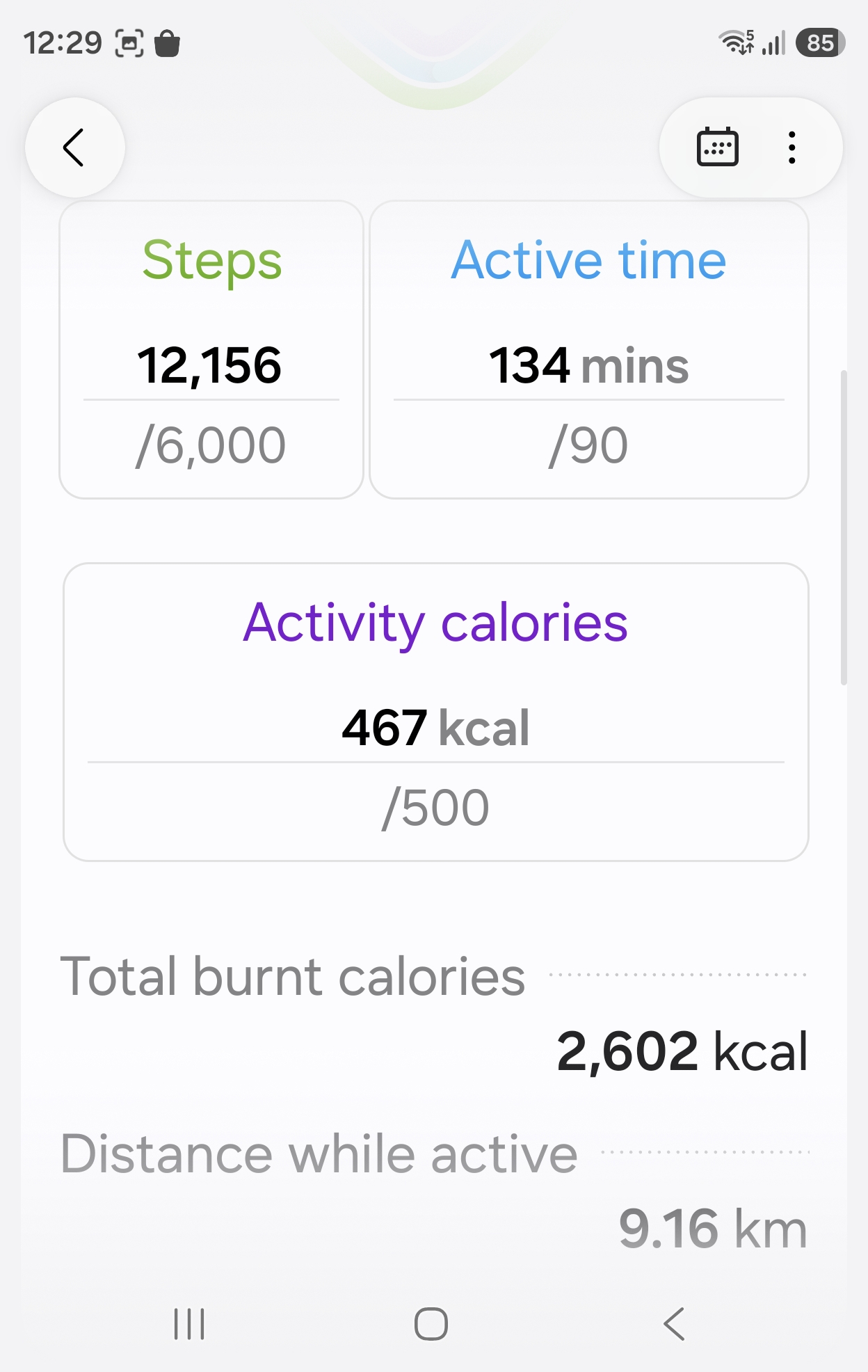Open the three-dot overflow menu

(791, 147)
